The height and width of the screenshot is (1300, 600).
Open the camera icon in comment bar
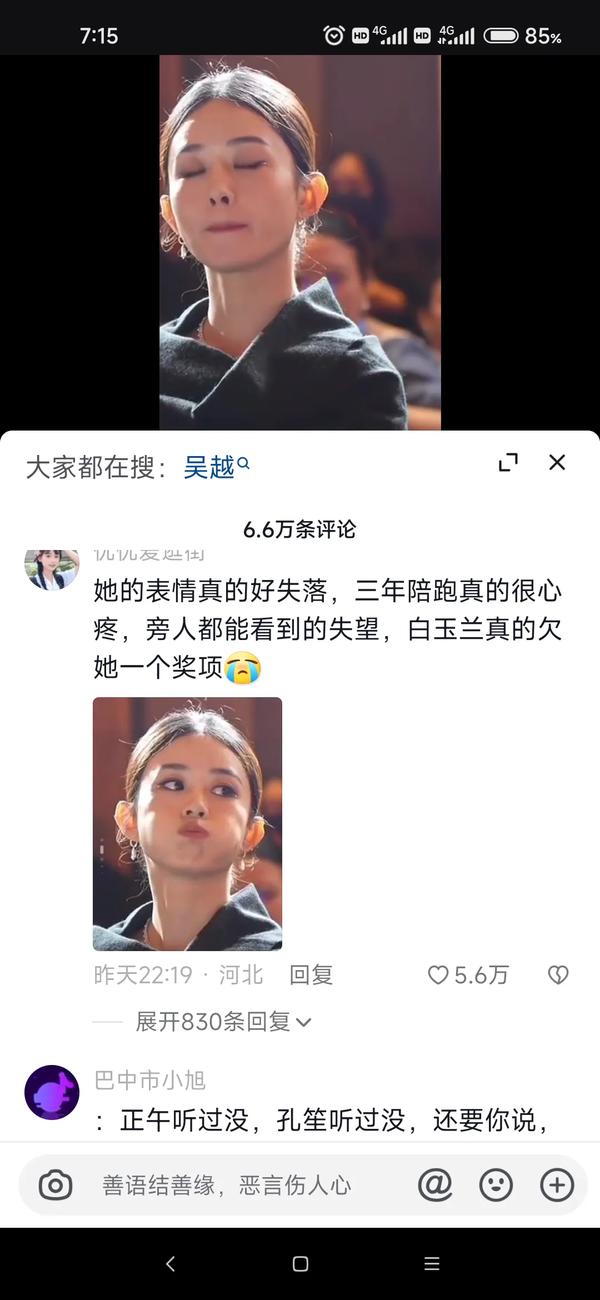tap(55, 1185)
